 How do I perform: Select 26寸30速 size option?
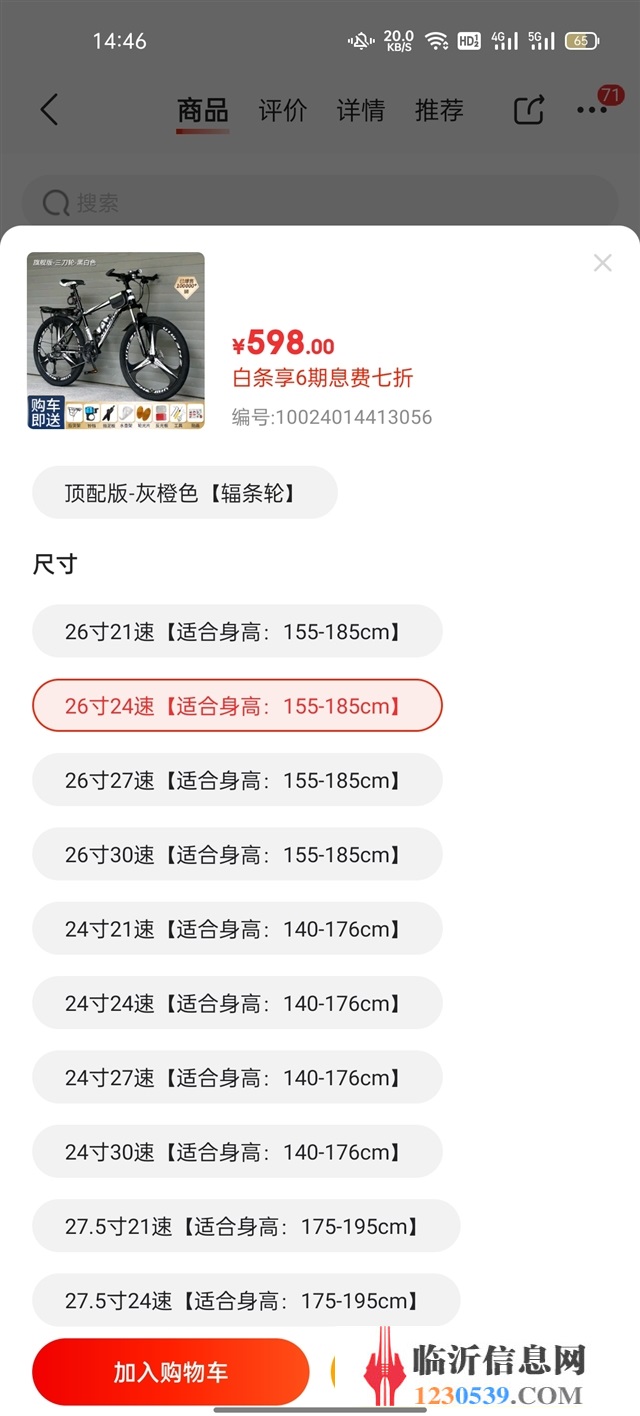point(237,854)
